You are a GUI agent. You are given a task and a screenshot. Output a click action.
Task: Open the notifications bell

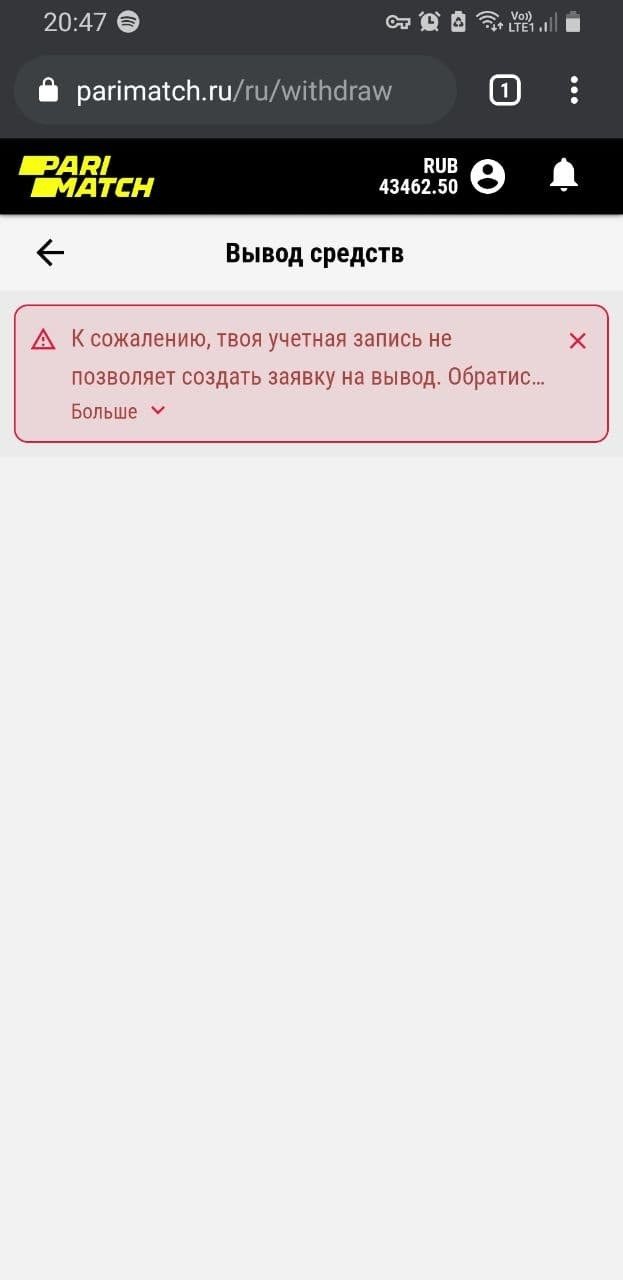564,176
